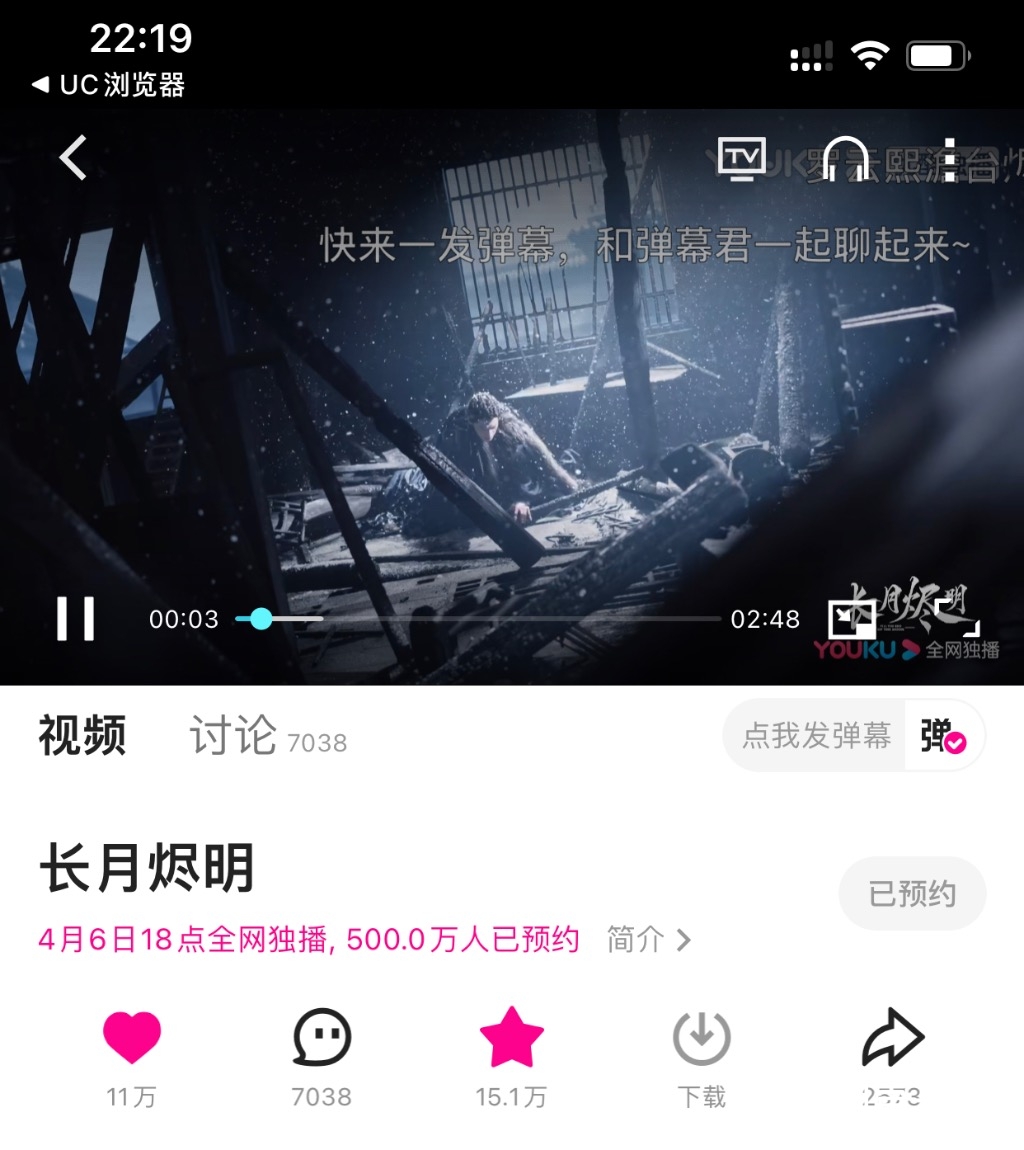Viewport: 1024px width, 1150px height.
Task: Cast the video to a TV
Action: (741, 158)
